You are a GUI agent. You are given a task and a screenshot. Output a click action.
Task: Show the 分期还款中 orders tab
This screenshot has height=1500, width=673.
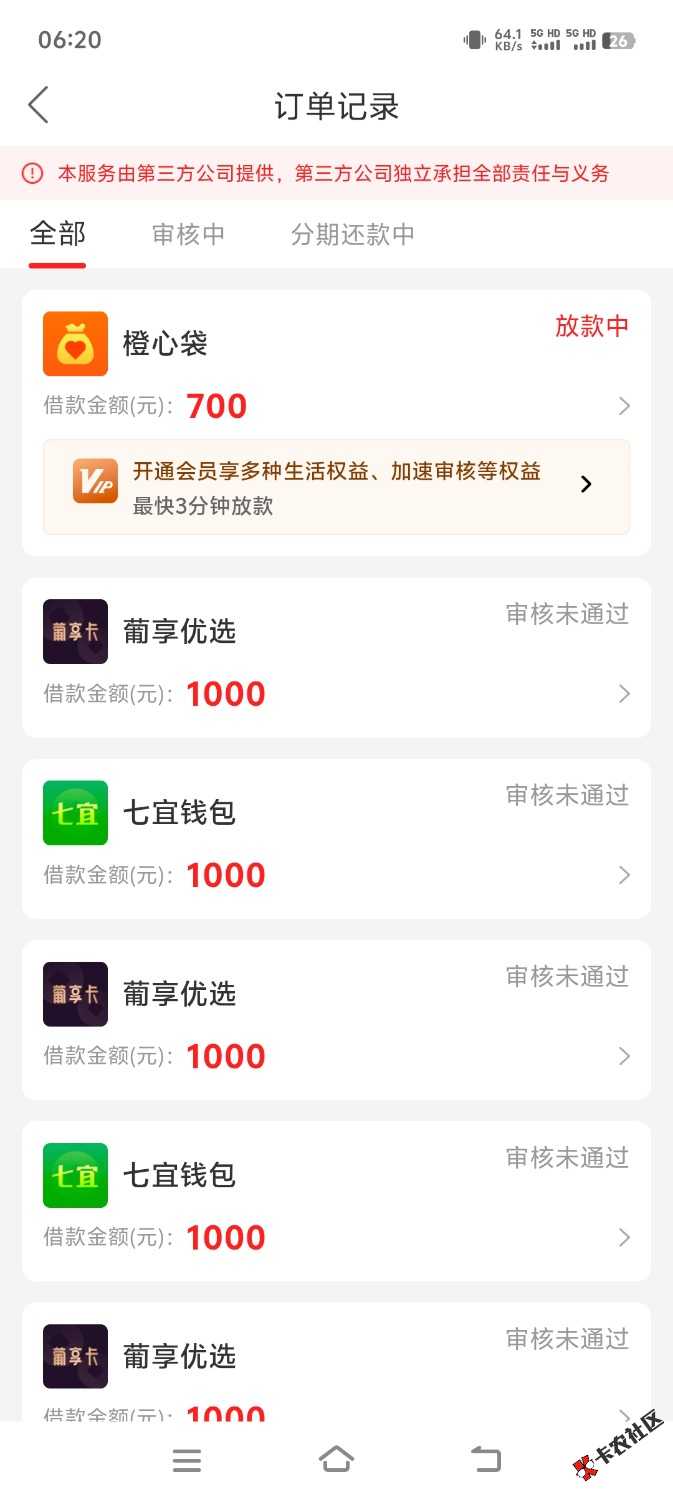coord(352,234)
